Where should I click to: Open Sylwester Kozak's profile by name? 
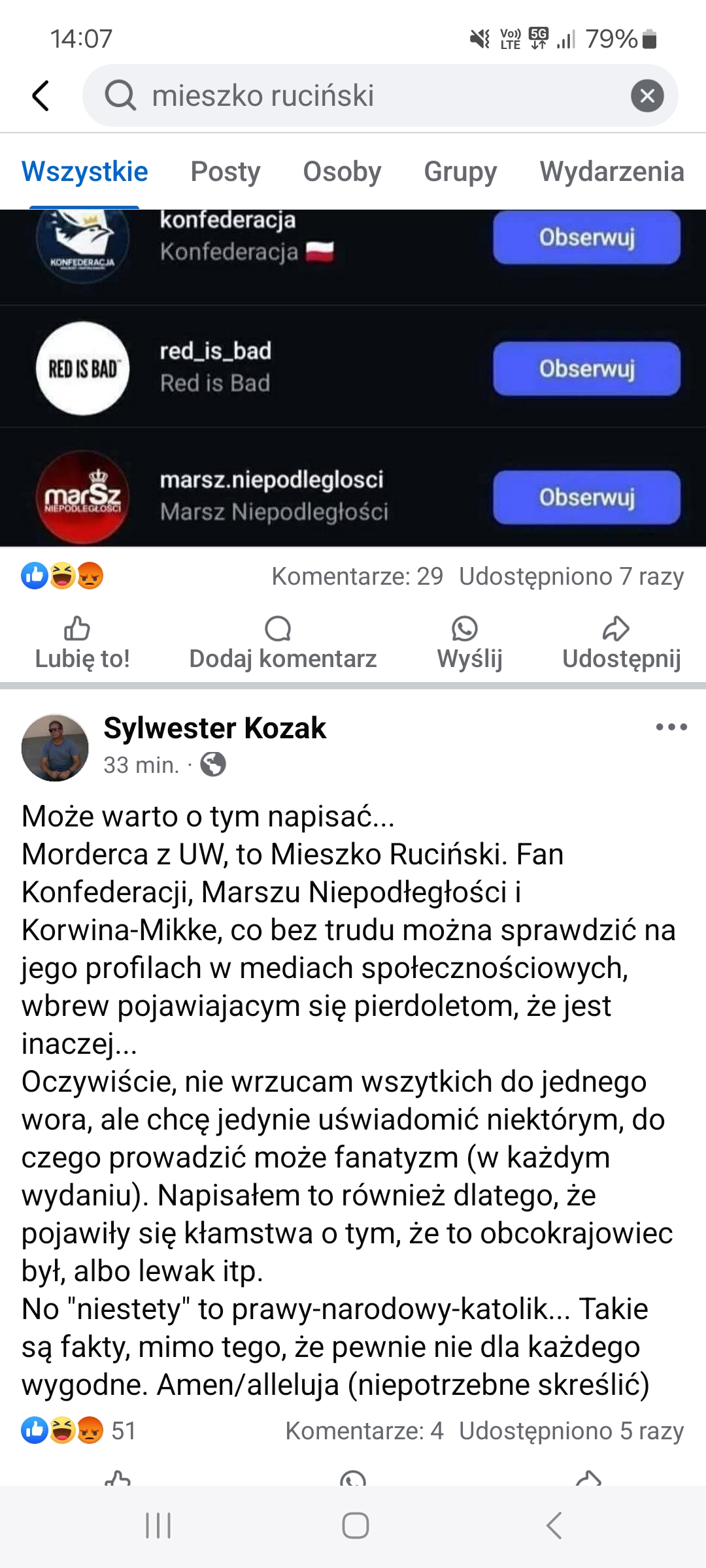click(214, 728)
